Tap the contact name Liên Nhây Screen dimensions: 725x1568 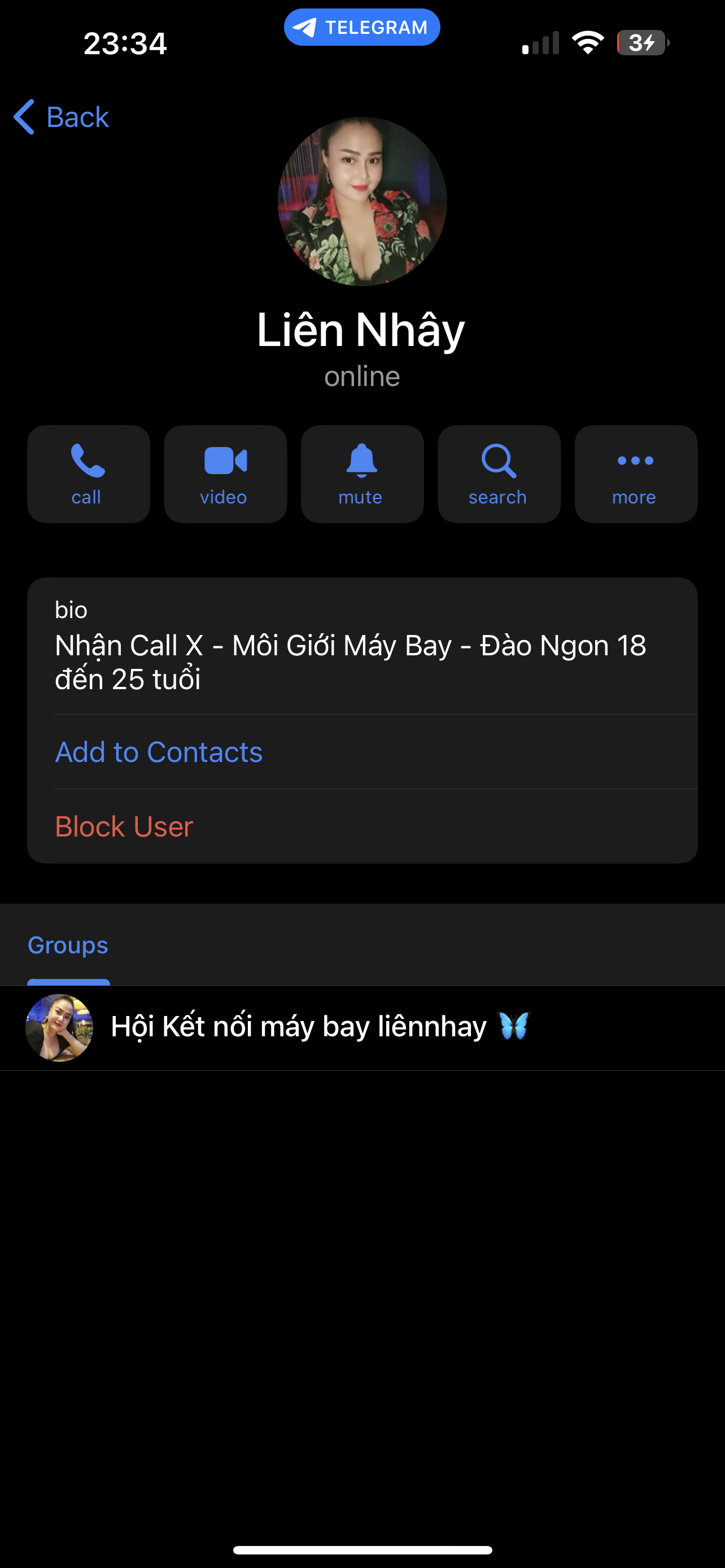[x=361, y=329]
